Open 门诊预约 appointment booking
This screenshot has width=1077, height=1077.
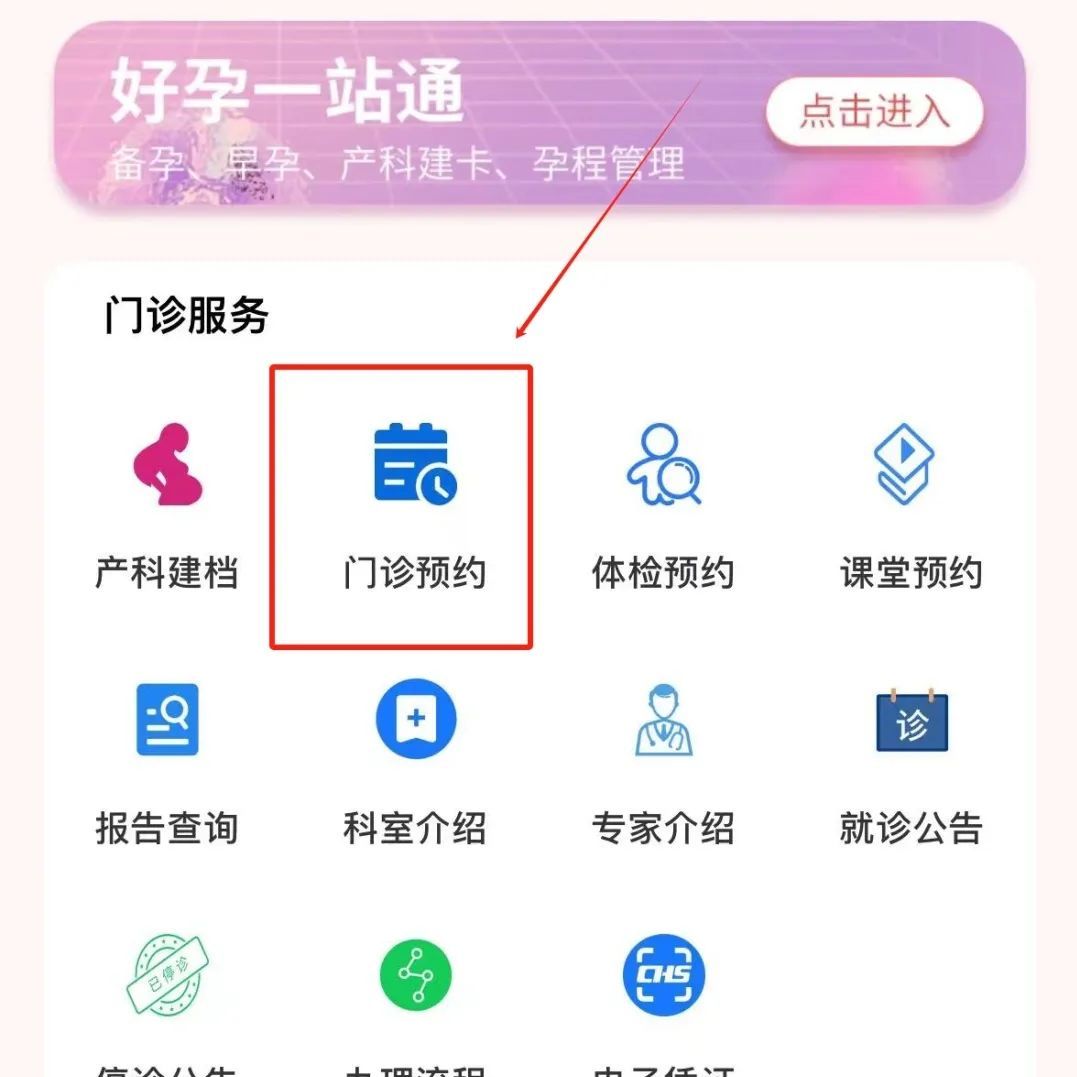[x=414, y=505]
